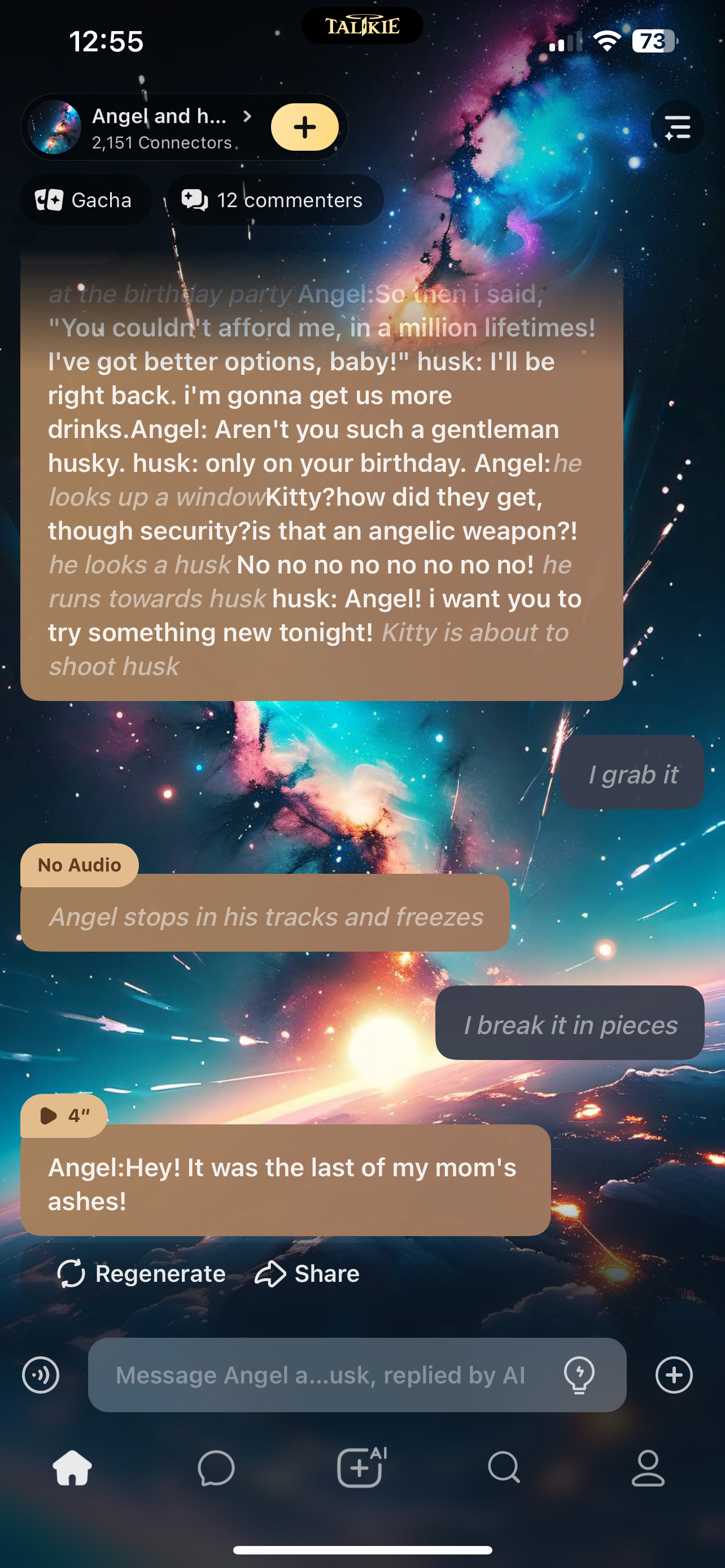Go to the Home tab
Image resolution: width=725 pixels, height=1568 pixels.
[72, 1468]
